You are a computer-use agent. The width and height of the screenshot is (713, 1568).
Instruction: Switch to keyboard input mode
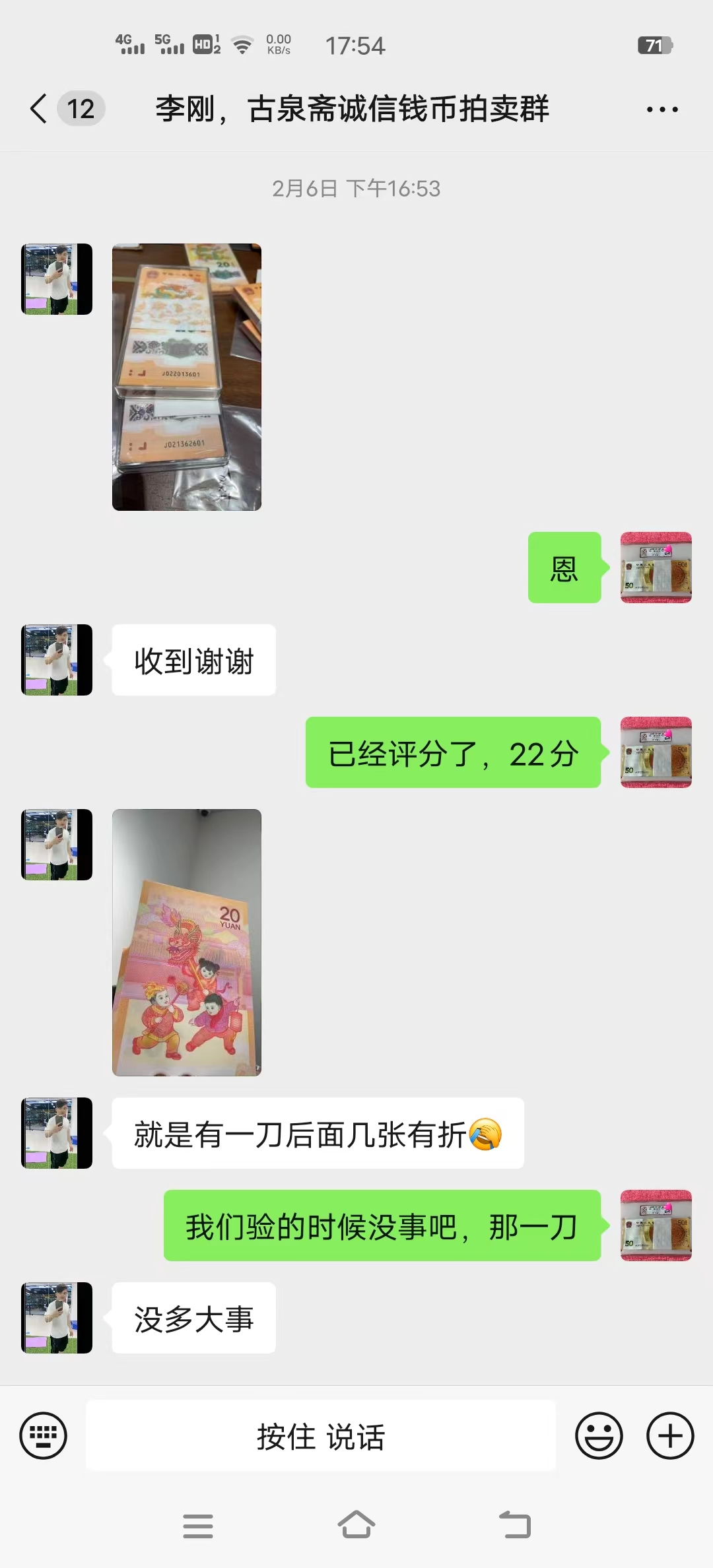click(x=44, y=1435)
